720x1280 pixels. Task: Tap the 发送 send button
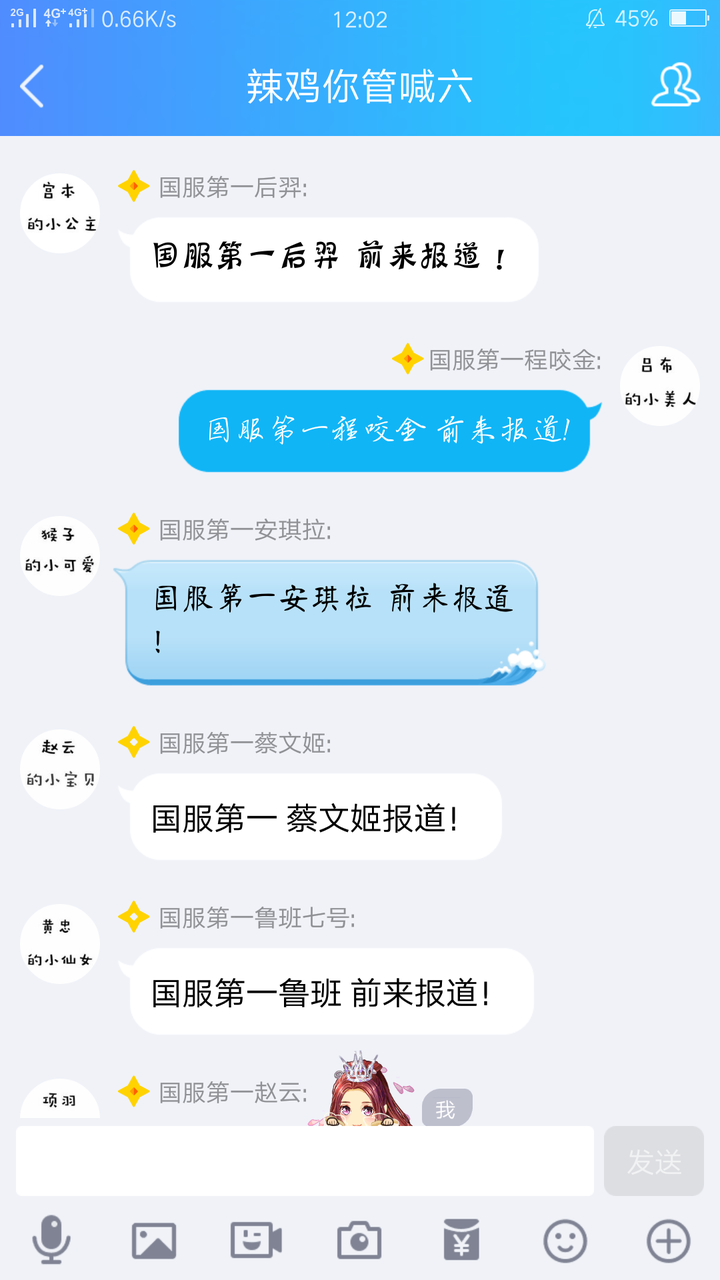point(654,1161)
